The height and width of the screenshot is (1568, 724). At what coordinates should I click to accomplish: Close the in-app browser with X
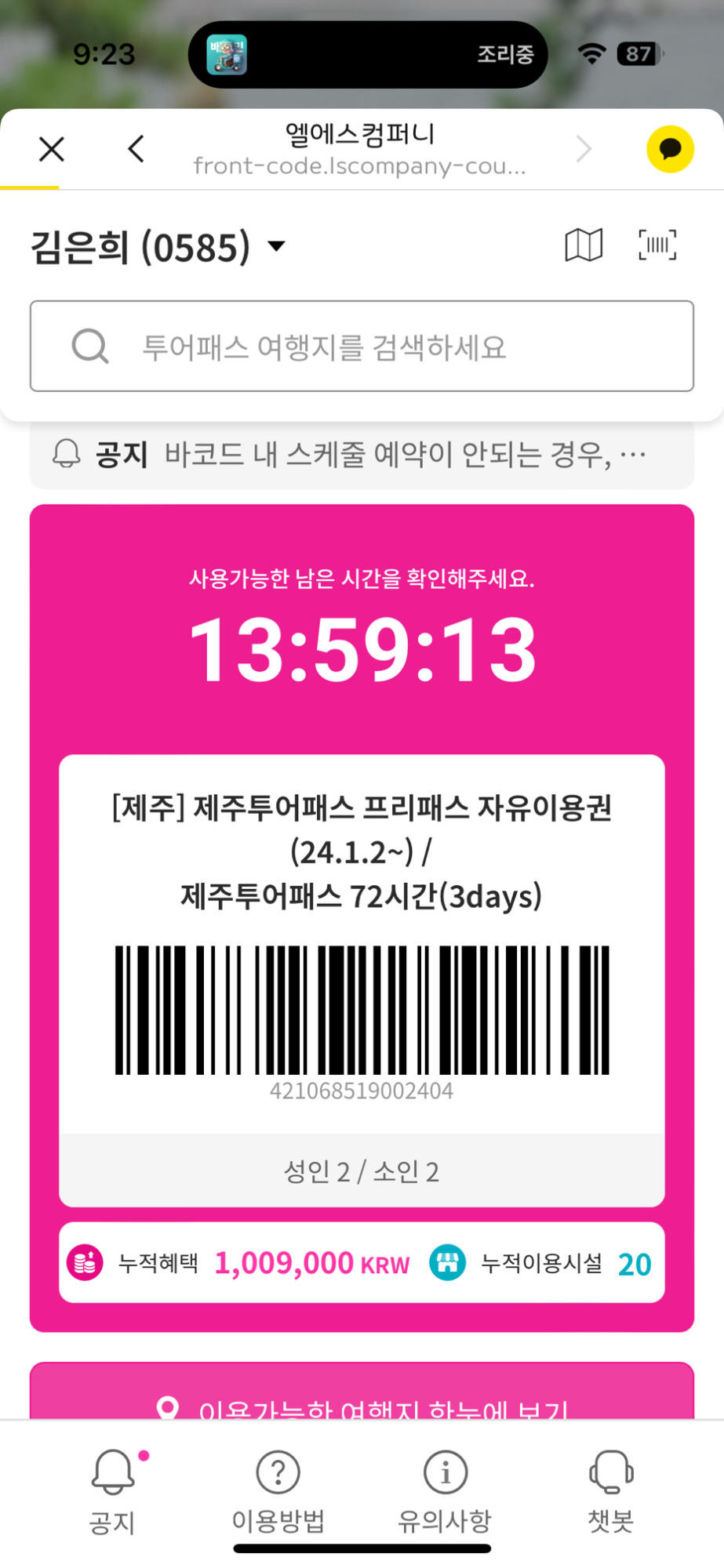pyautogui.click(x=52, y=149)
